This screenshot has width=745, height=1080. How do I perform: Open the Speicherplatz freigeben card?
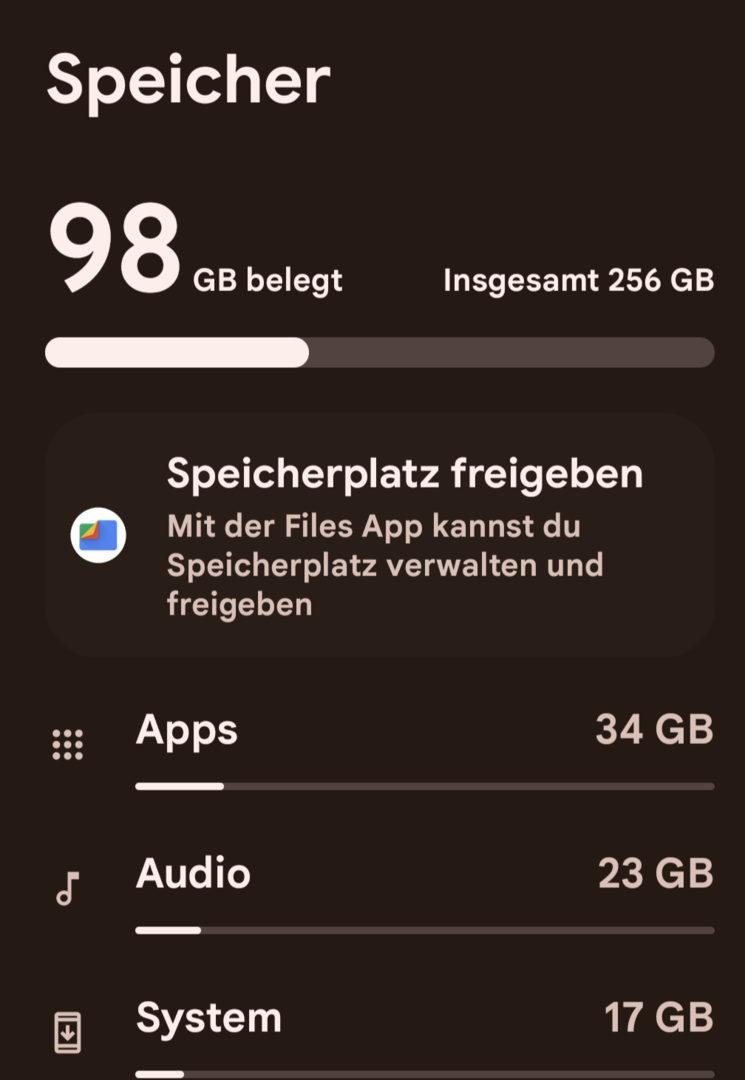(380, 536)
